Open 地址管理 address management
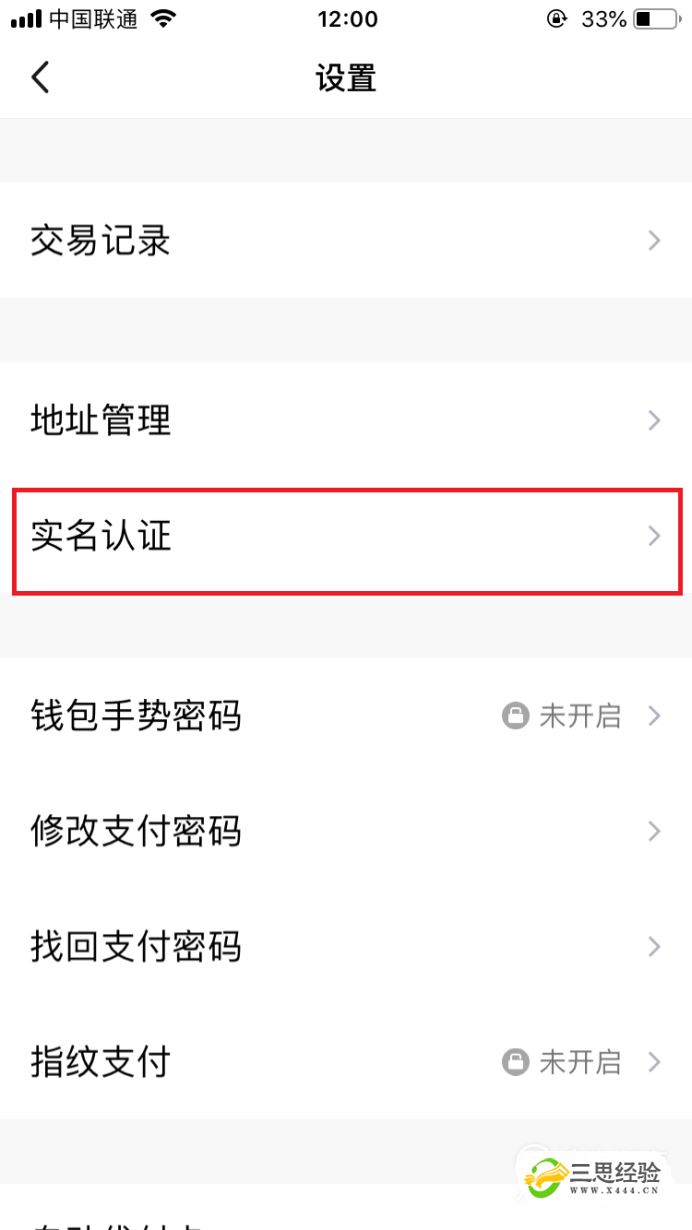Viewport: 692px width, 1230px height. (x=346, y=420)
